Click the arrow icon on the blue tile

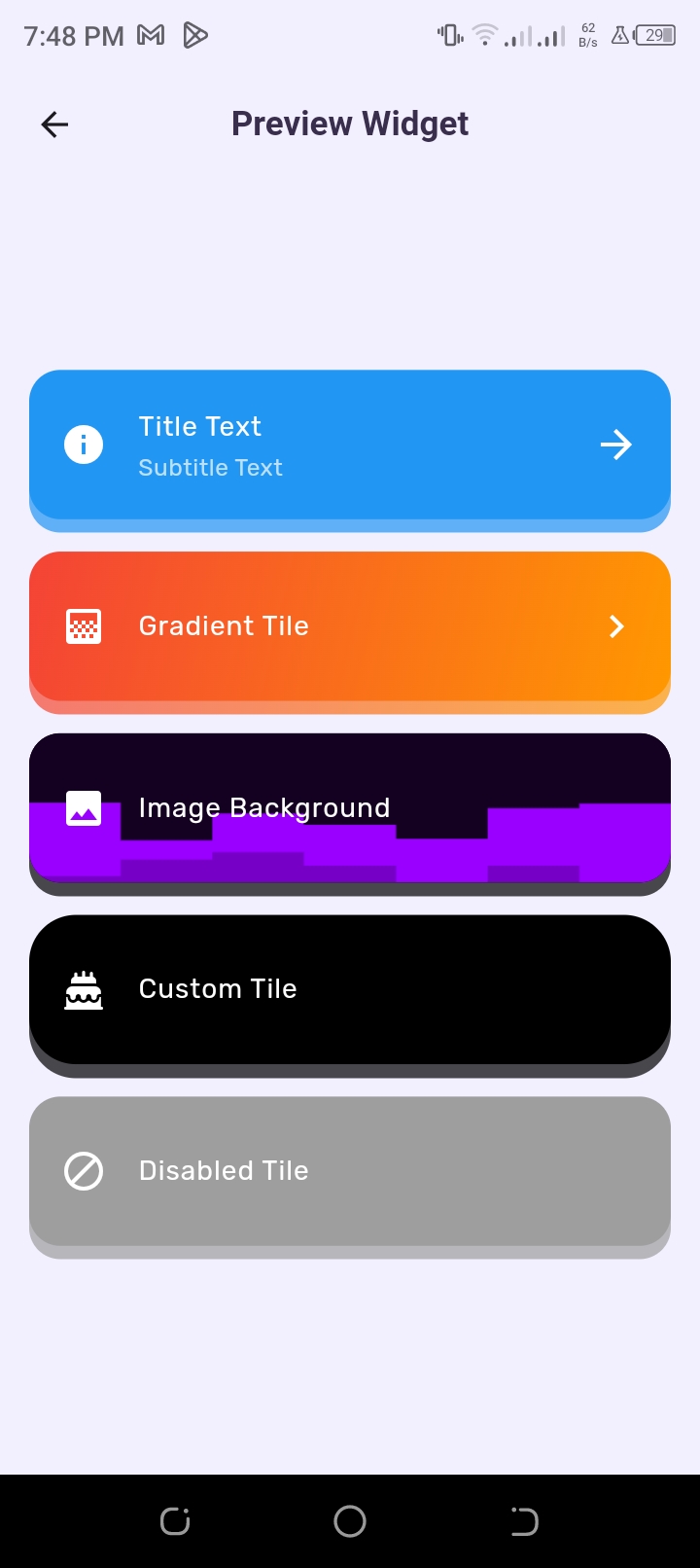[x=614, y=445]
